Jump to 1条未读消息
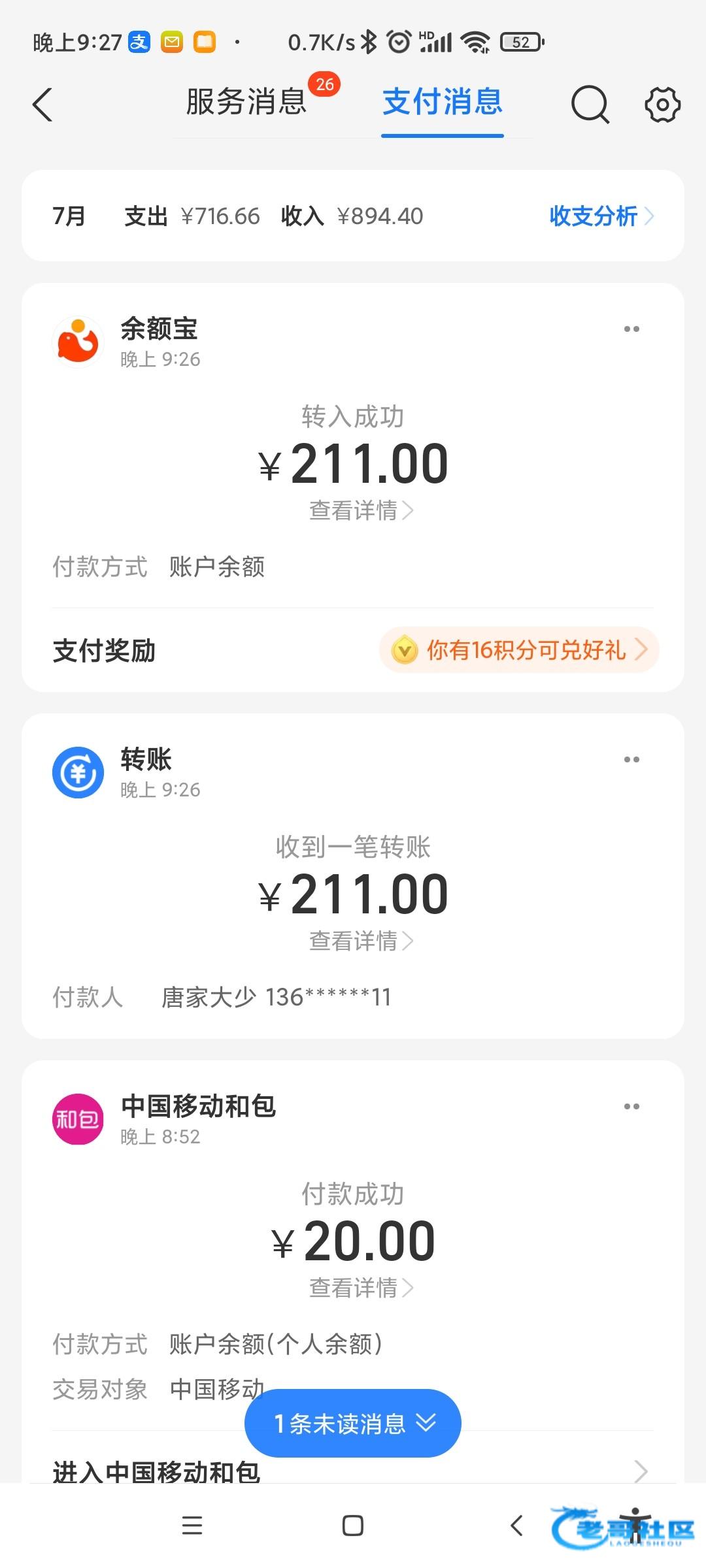This screenshot has height=1568, width=706. click(x=353, y=1424)
